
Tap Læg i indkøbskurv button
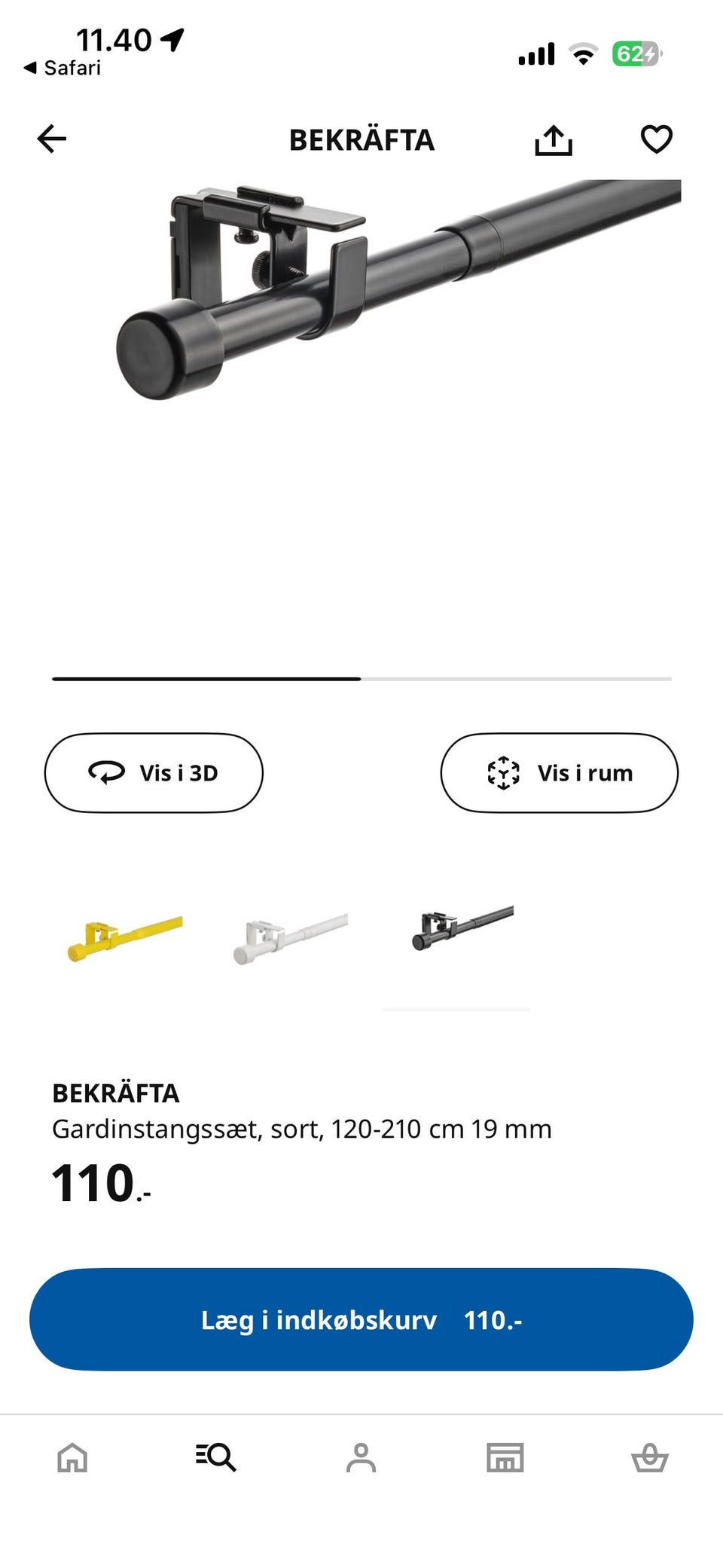(361, 1319)
